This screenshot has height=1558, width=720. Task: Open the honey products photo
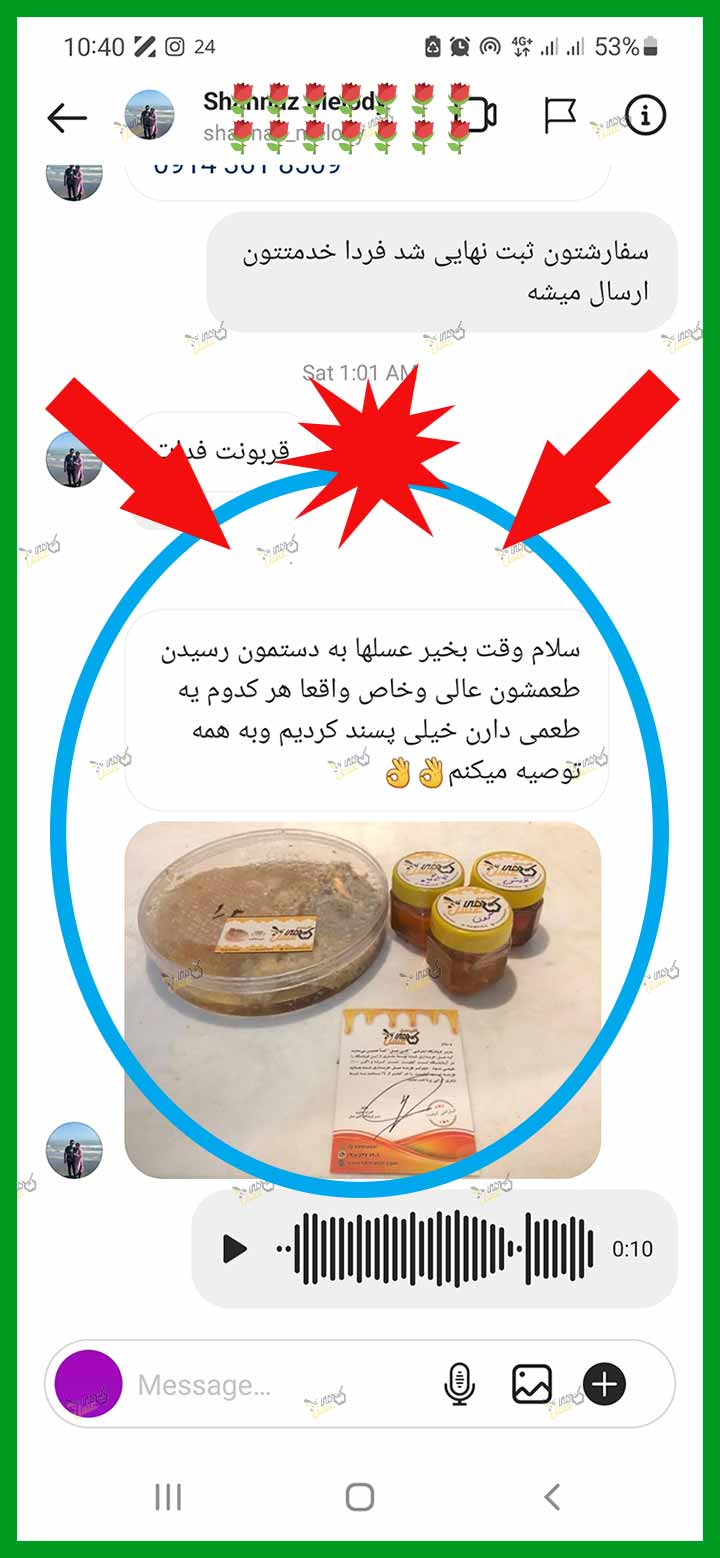[362, 1000]
